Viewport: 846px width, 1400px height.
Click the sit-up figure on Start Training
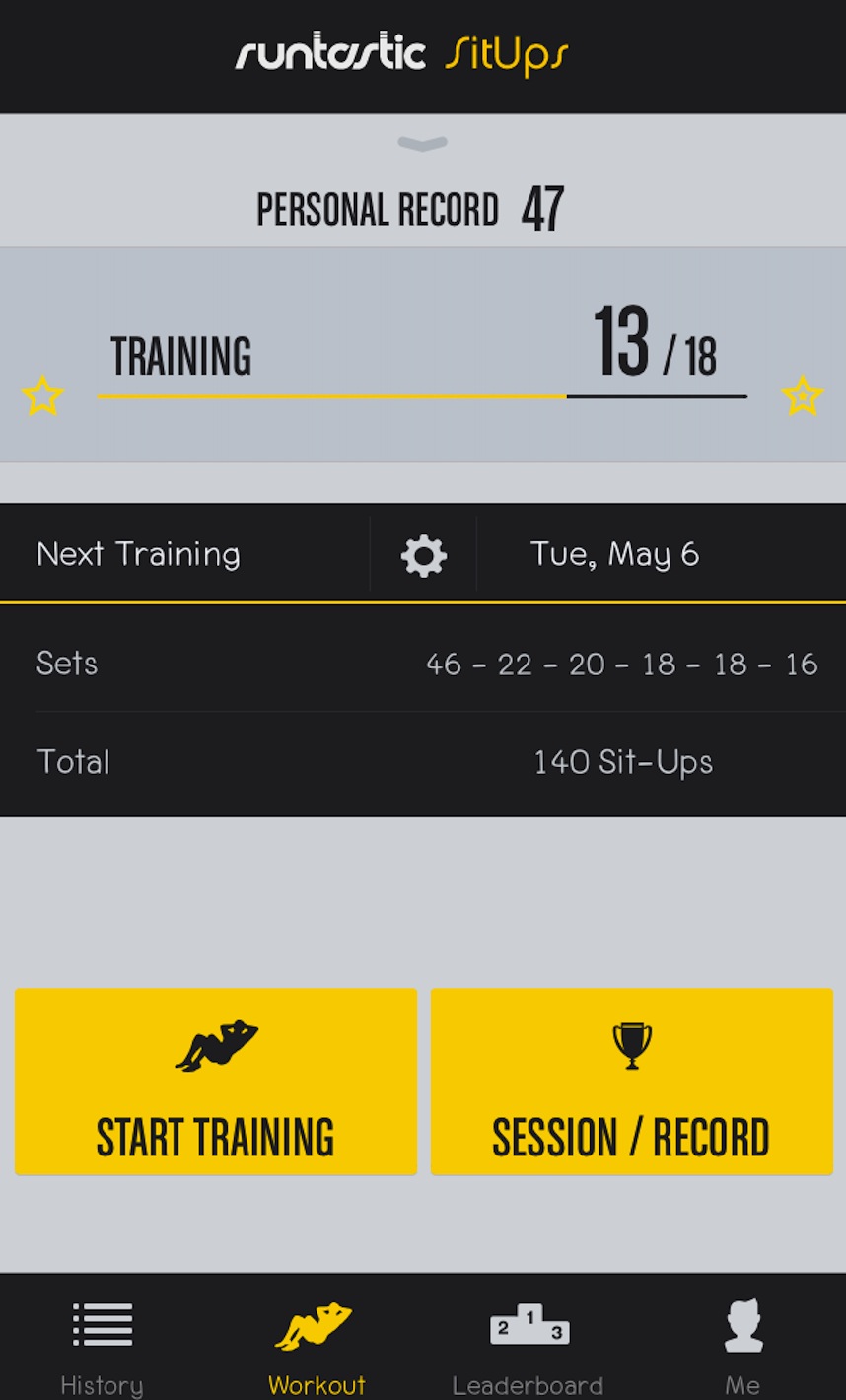pos(216,1043)
